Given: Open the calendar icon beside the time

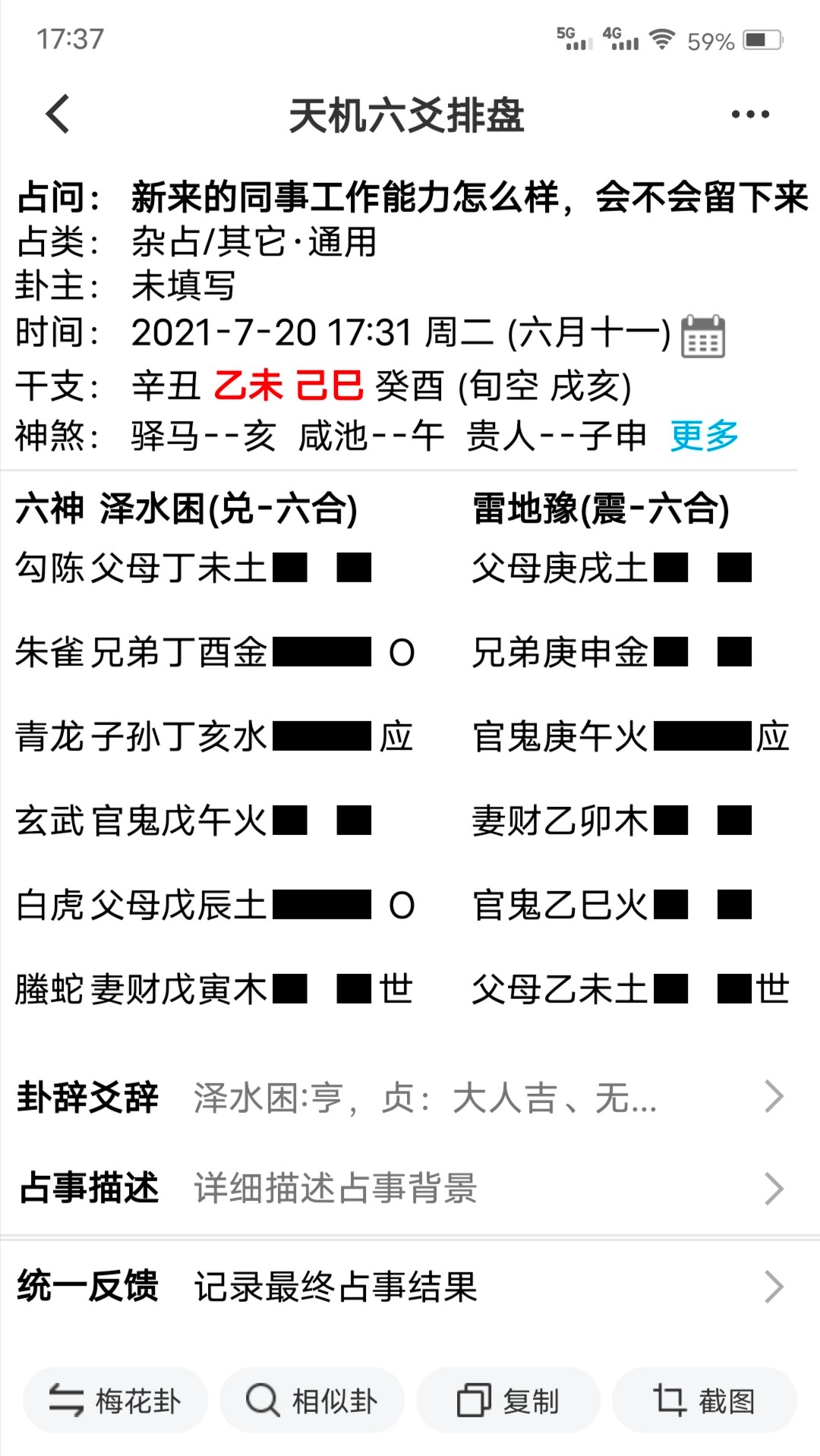Looking at the screenshot, I should [x=703, y=336].
